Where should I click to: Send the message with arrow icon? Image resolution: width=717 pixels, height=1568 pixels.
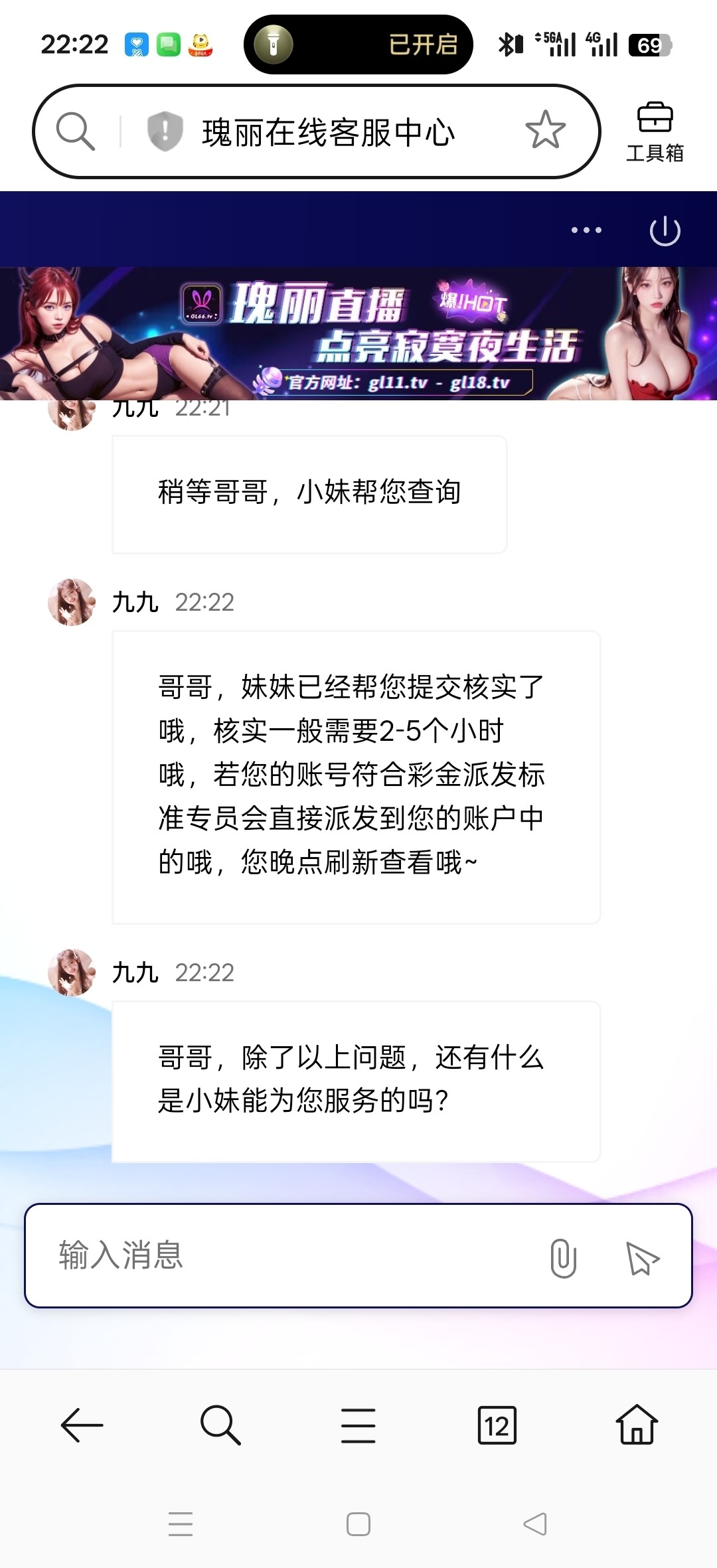[x=642, y=1258]
